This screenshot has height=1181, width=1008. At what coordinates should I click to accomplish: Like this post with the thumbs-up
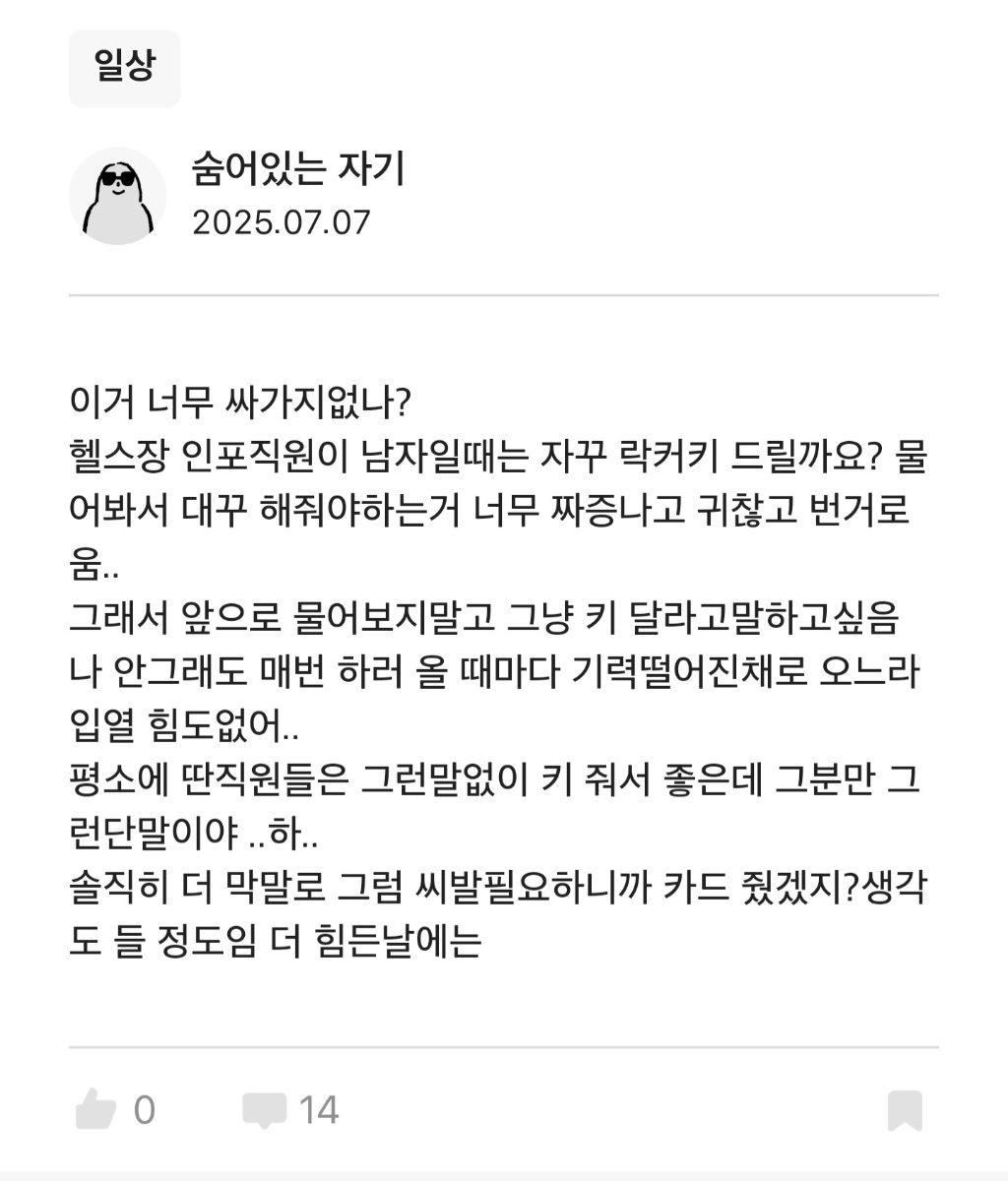[x=96, y=1110]
